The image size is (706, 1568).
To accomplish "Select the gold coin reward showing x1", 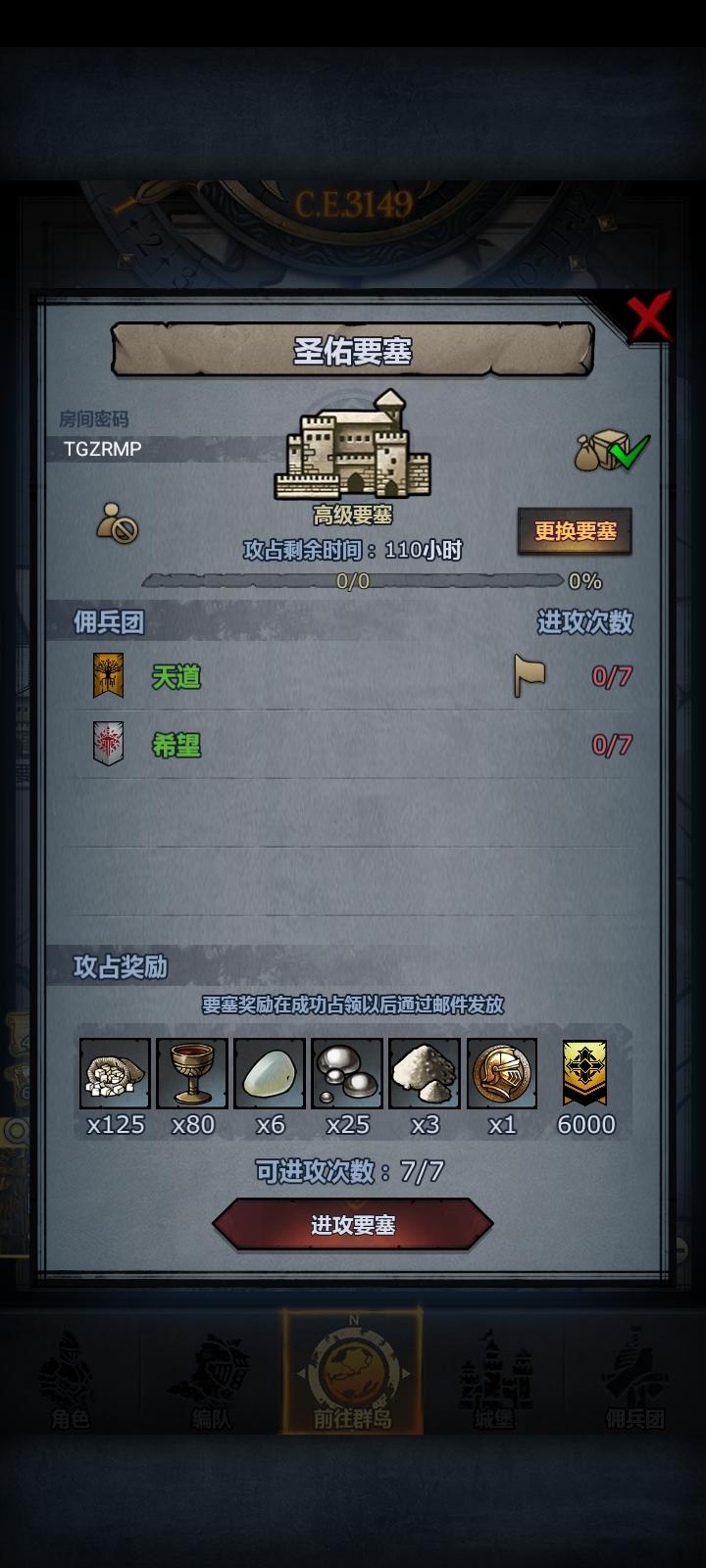I will click(x=502, y=1075).
